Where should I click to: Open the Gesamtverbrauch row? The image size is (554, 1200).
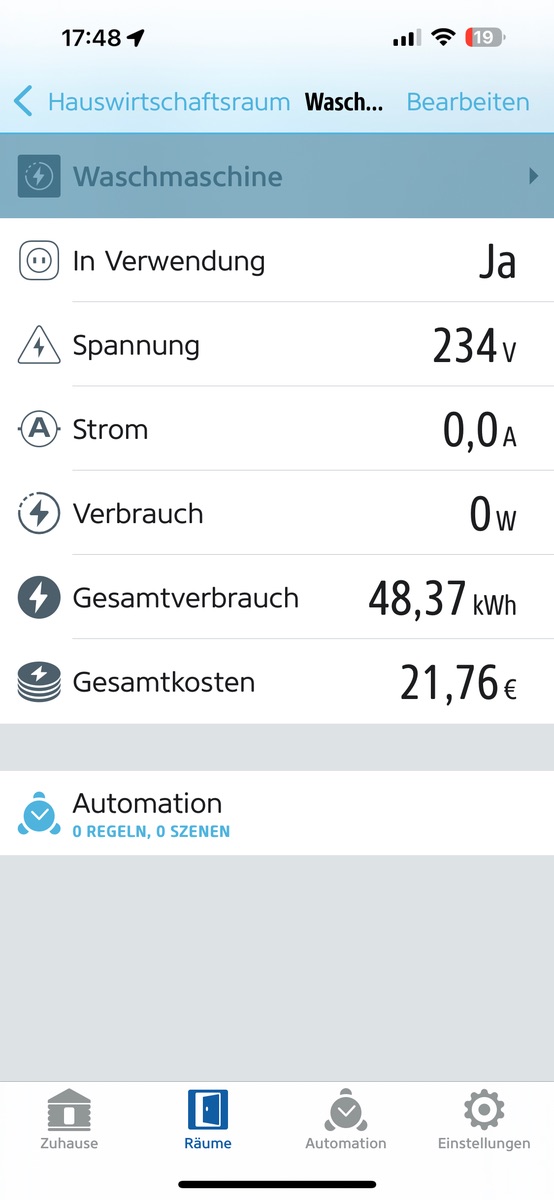[277, 598]
